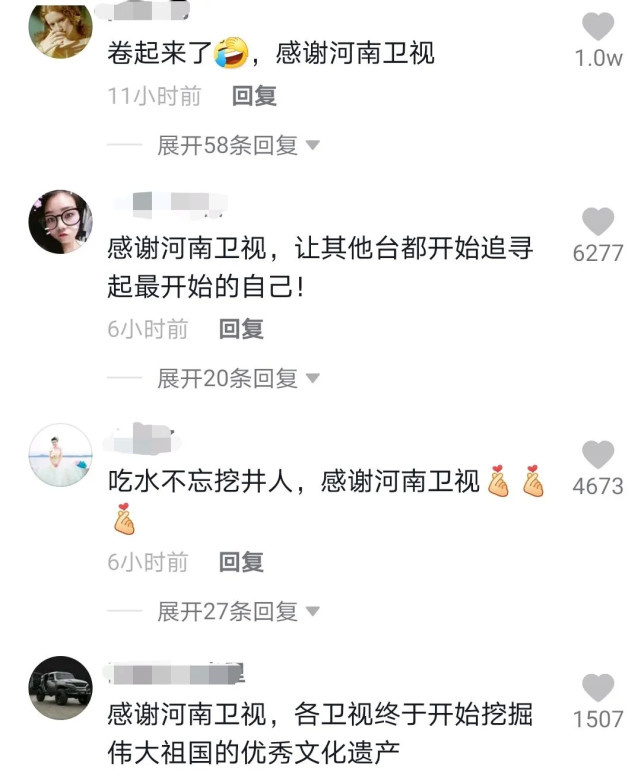Viewport: 641px width, 780px height.
Task: Reply to the 追寻起最开始的自己 comment
Action: click(240, 329)
